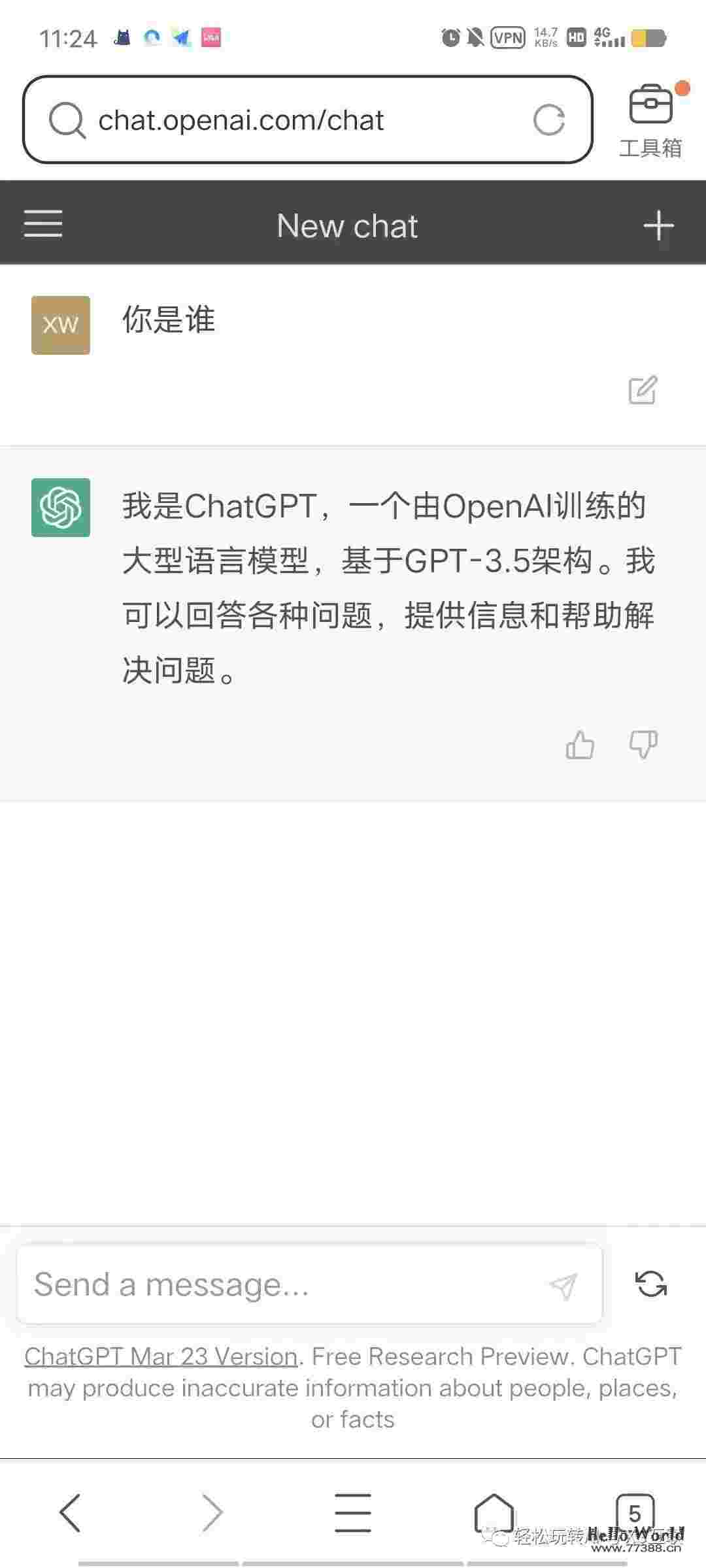Viewport: 706px width, 1568px height.
Task: Edit the question using the pencil icon
Action: point(643,390)
